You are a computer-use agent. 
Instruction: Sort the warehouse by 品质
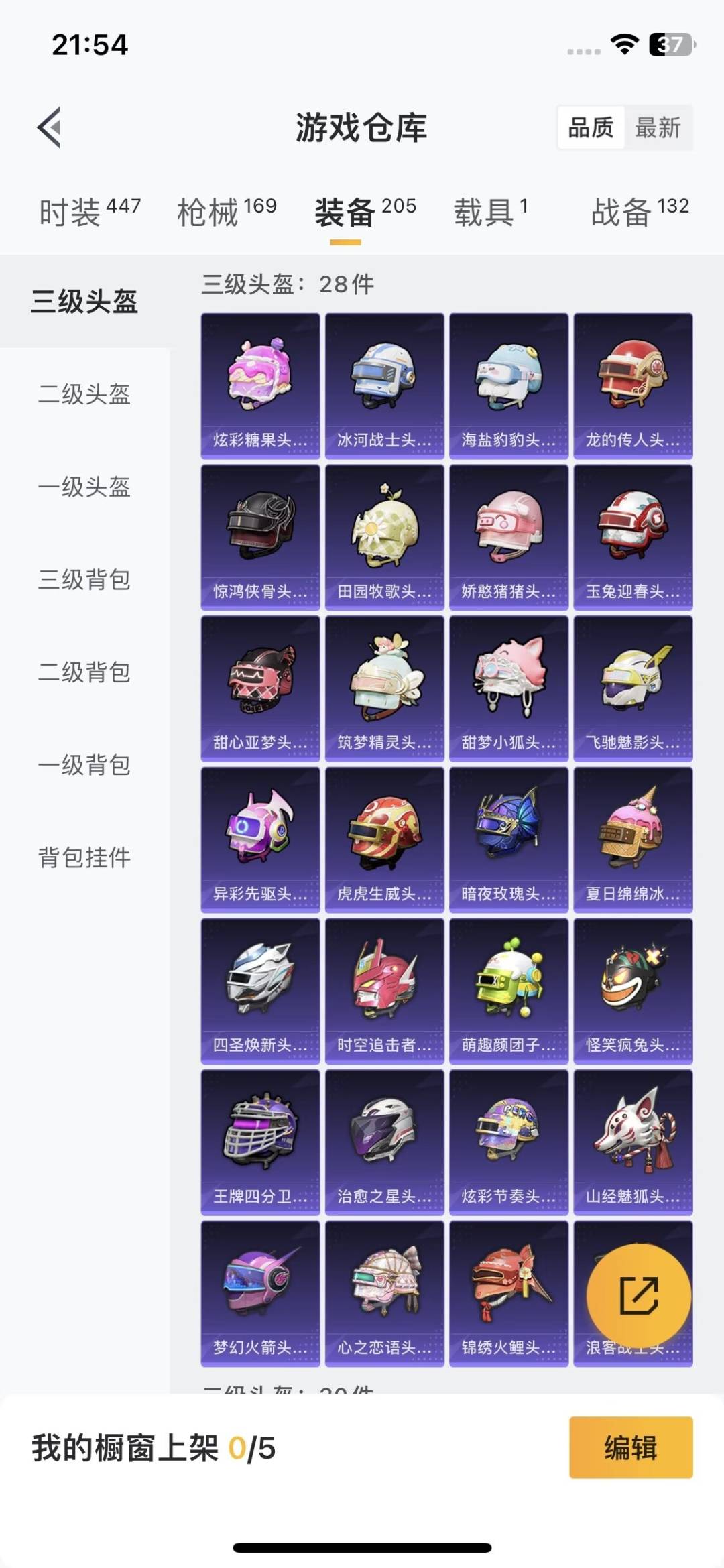(x=591, y=127)
